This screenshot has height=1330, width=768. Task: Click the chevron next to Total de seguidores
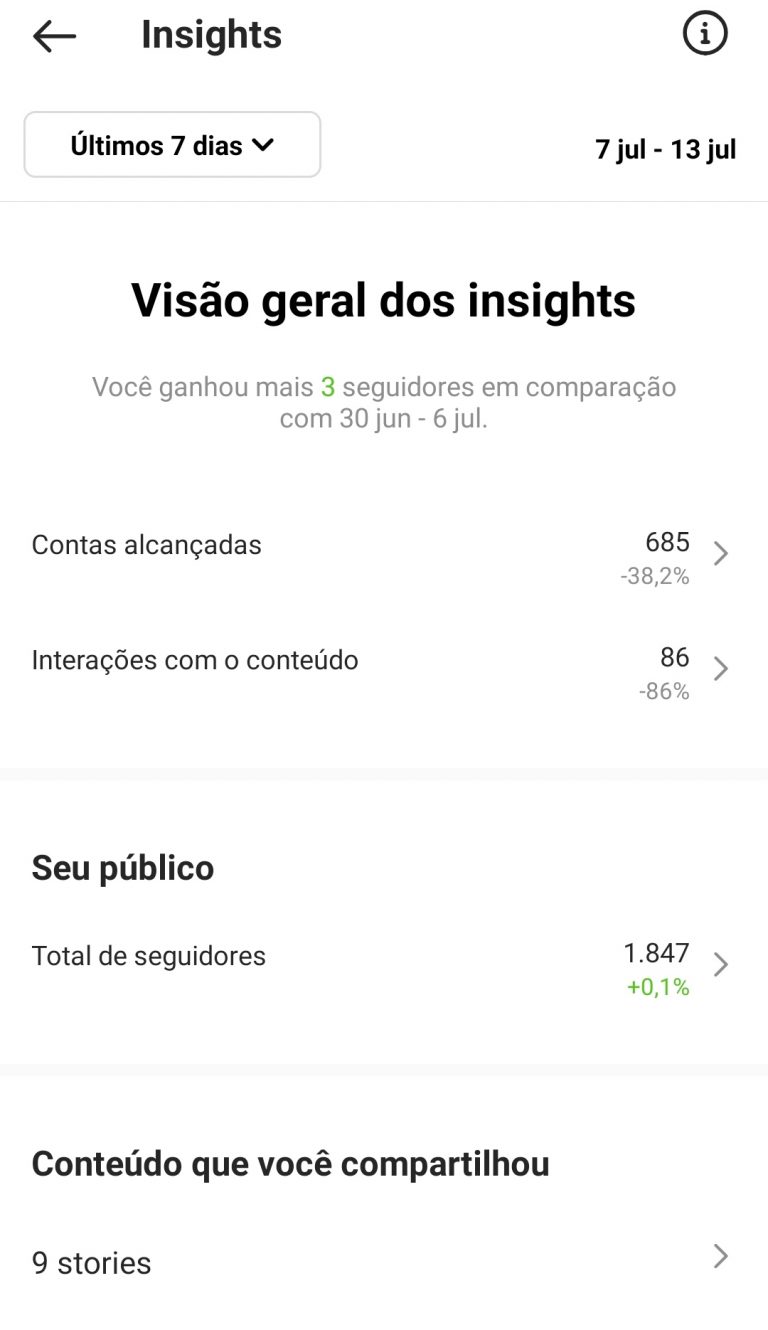point(720,964)
